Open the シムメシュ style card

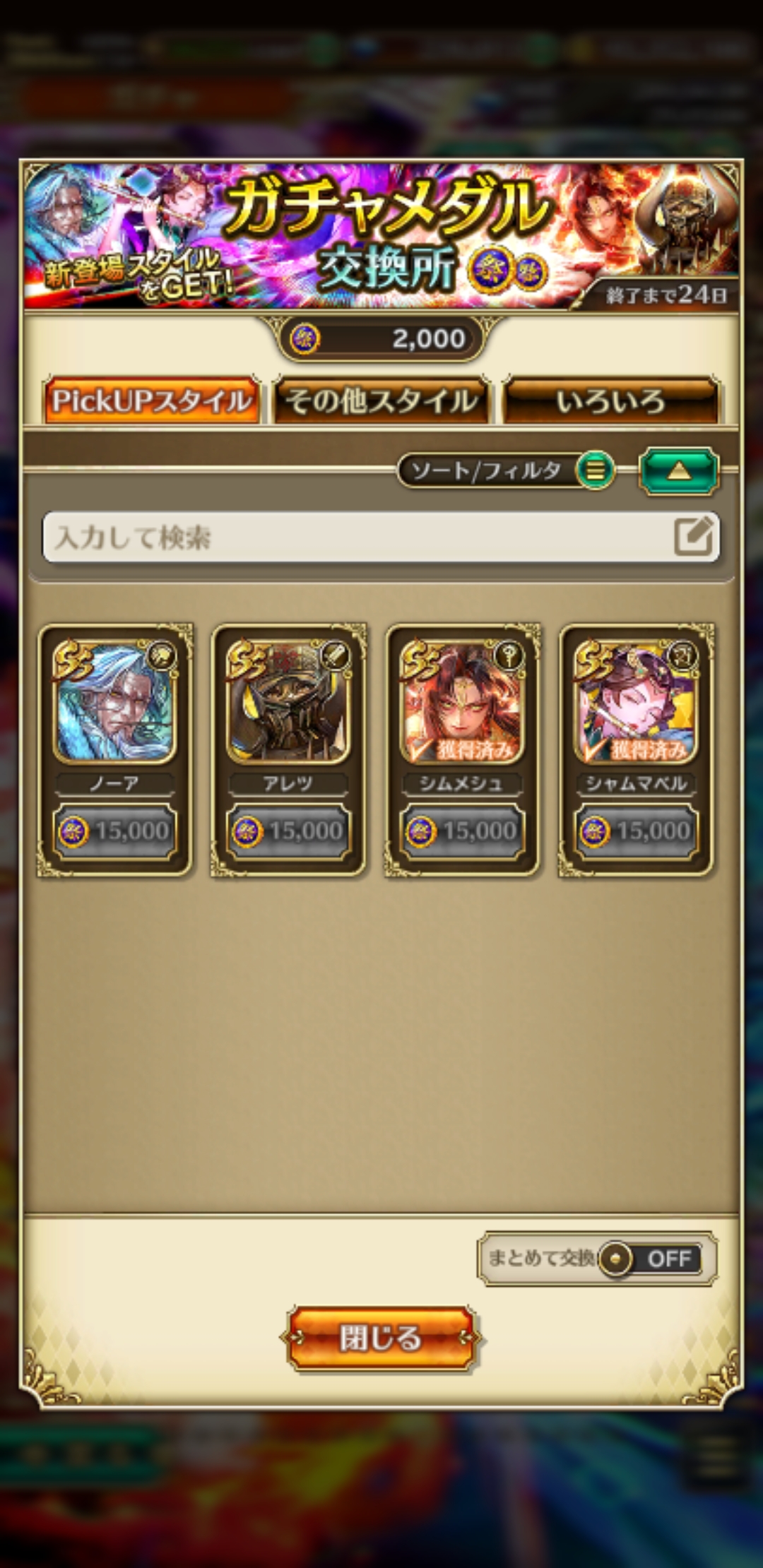(462, 749)
